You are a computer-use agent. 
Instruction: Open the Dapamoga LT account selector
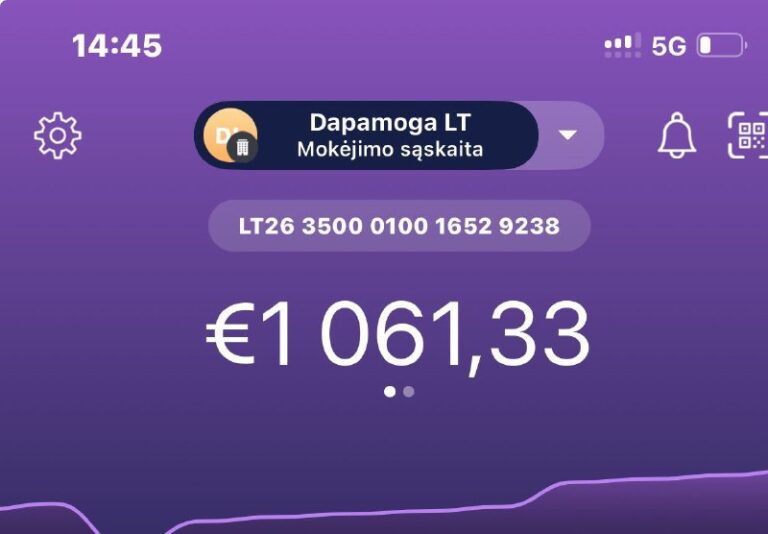click(366, 136)
